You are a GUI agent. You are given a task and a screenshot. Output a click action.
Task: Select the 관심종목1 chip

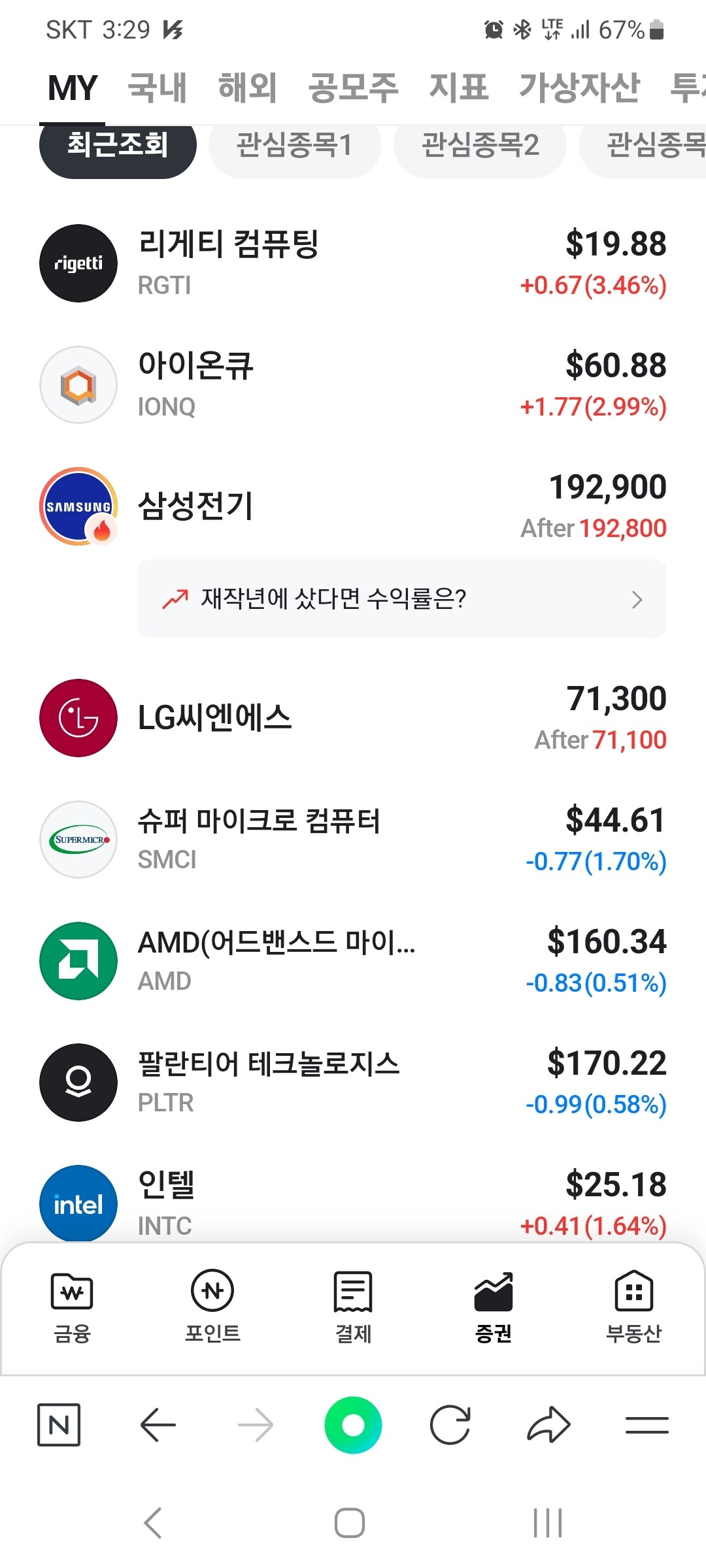click(294, 145)
